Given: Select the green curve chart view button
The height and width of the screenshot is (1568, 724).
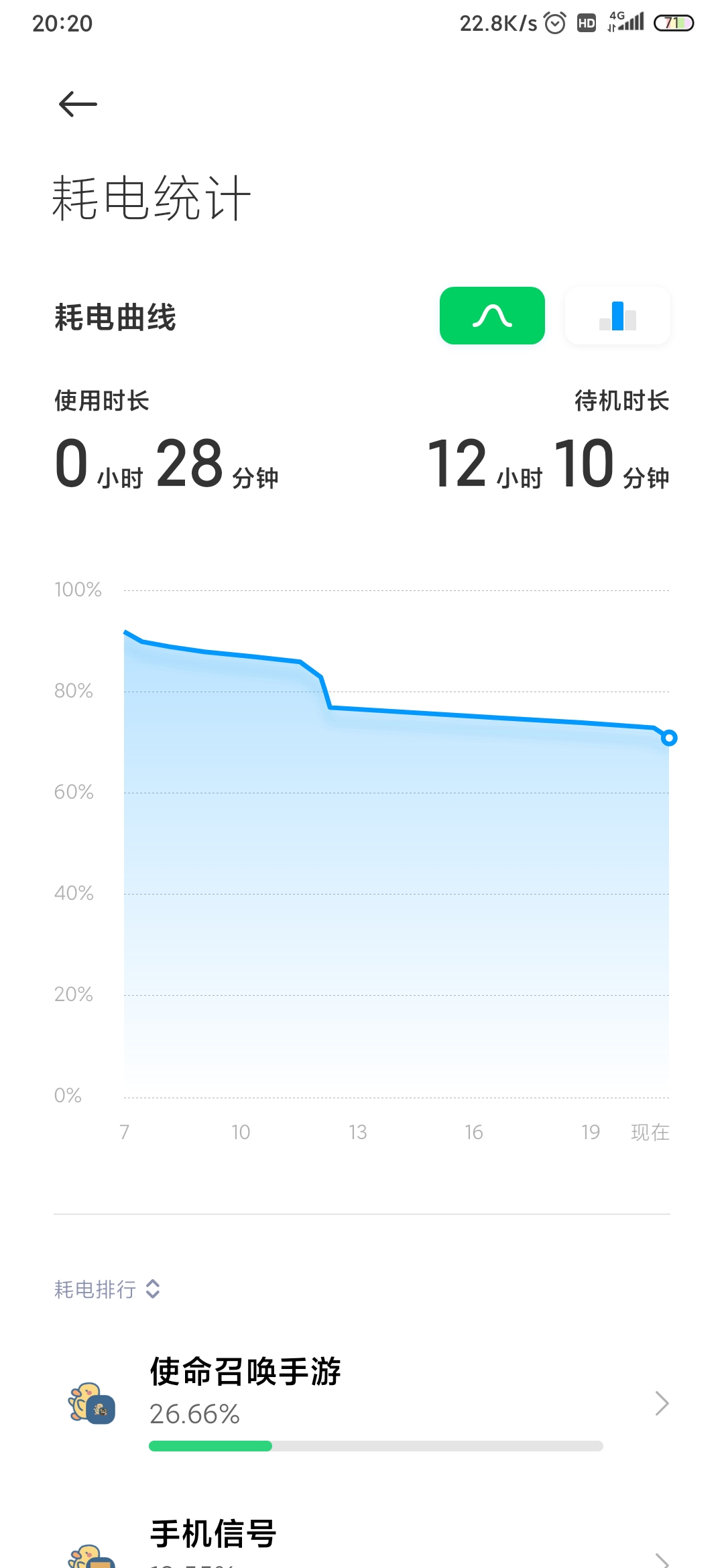Looking at the screenshot, I should [492, 316].
